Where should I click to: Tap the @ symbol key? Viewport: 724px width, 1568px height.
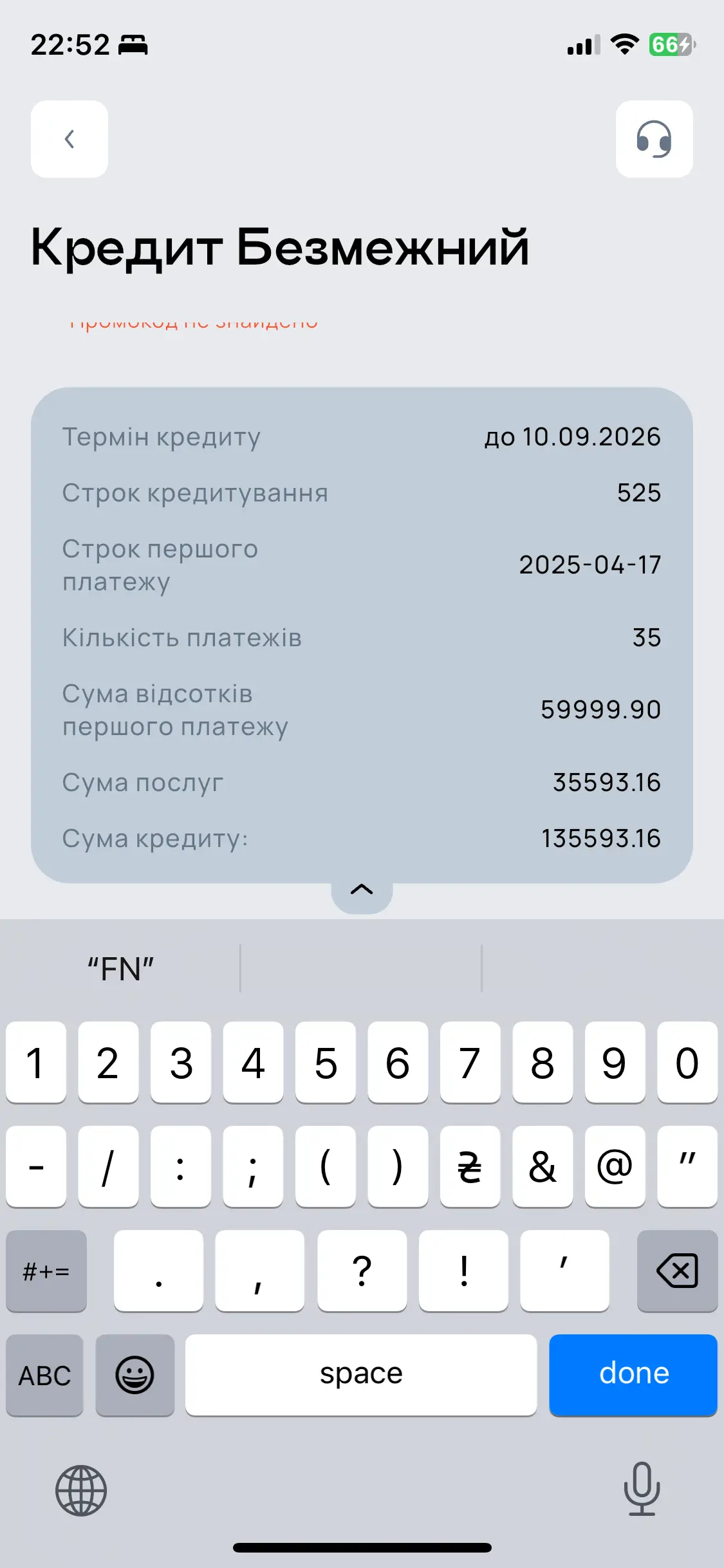coord(615,1166)
